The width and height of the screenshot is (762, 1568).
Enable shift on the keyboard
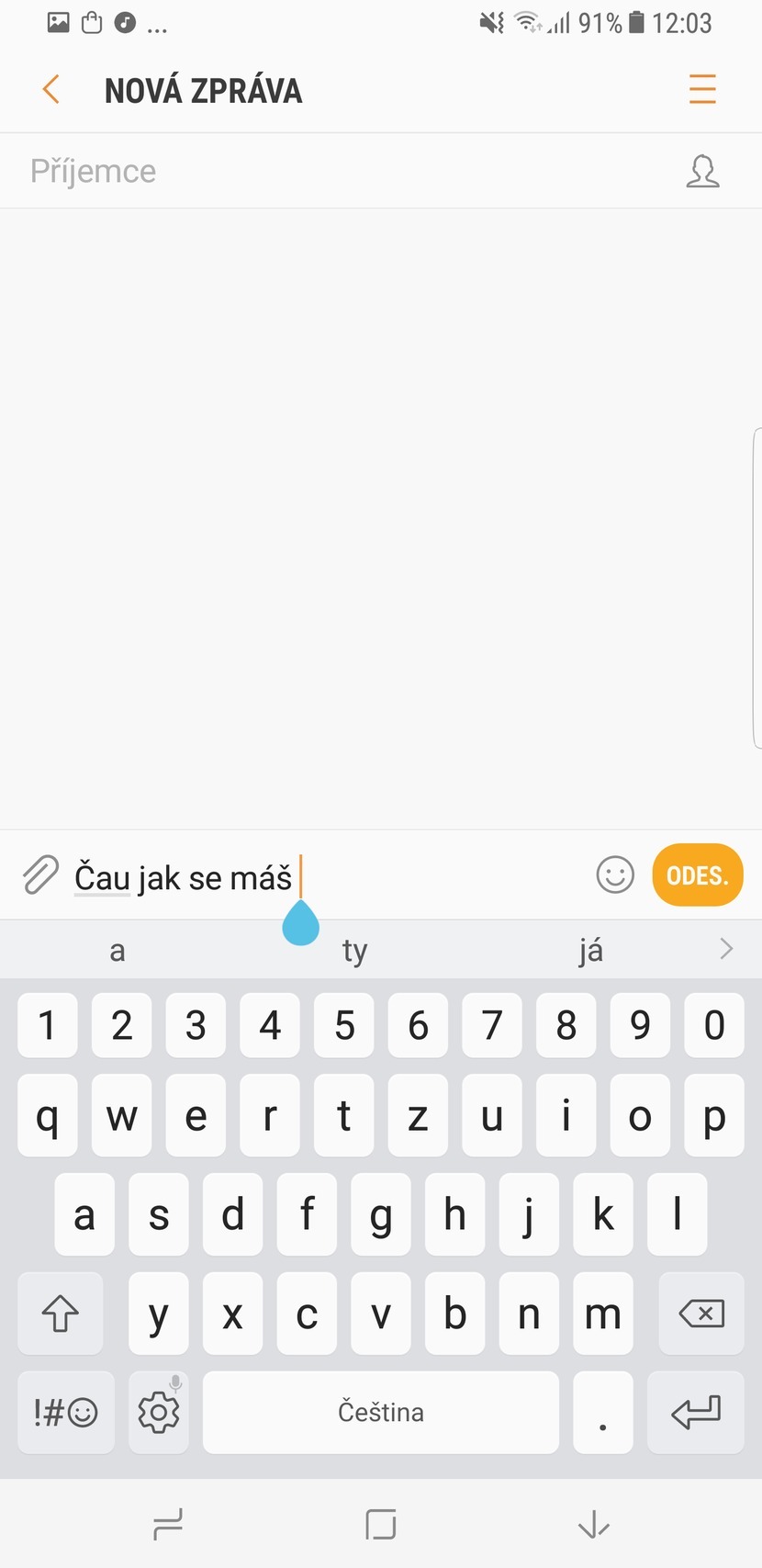[61, 1314]
